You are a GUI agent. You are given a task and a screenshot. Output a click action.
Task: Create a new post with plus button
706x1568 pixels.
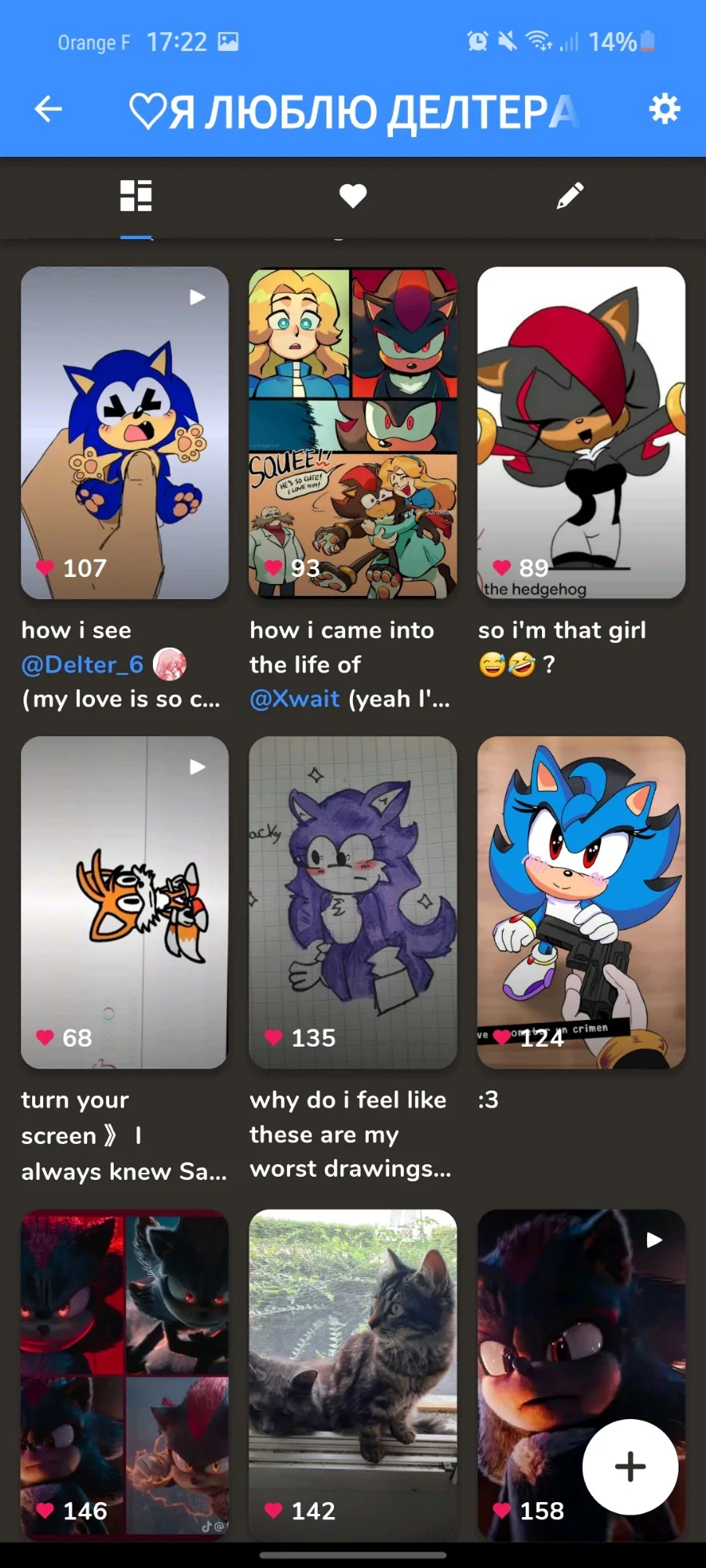(631, 1467)
